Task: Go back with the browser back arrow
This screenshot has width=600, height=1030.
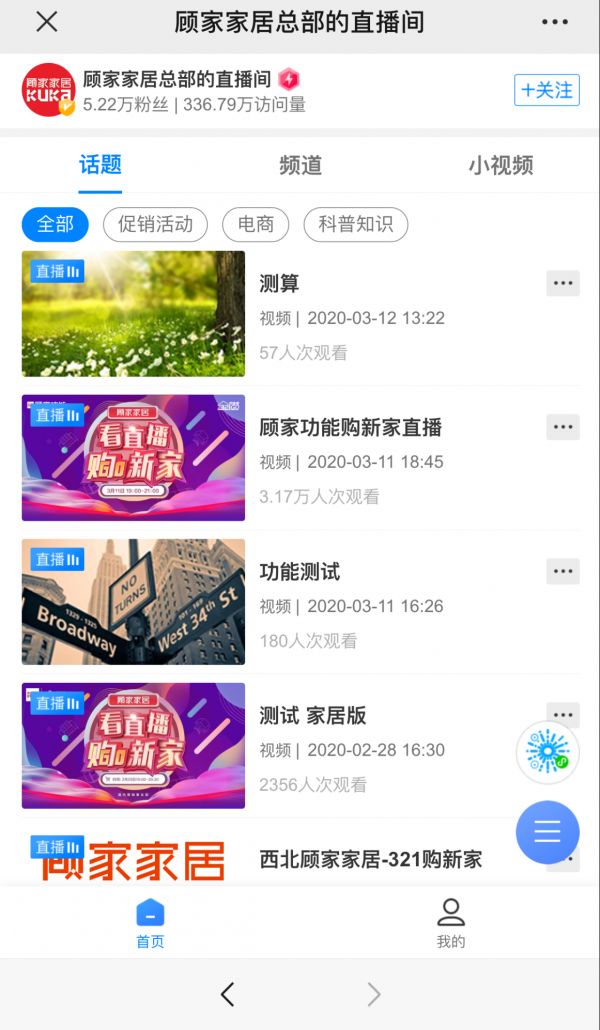Action: [x=227, y=994]
